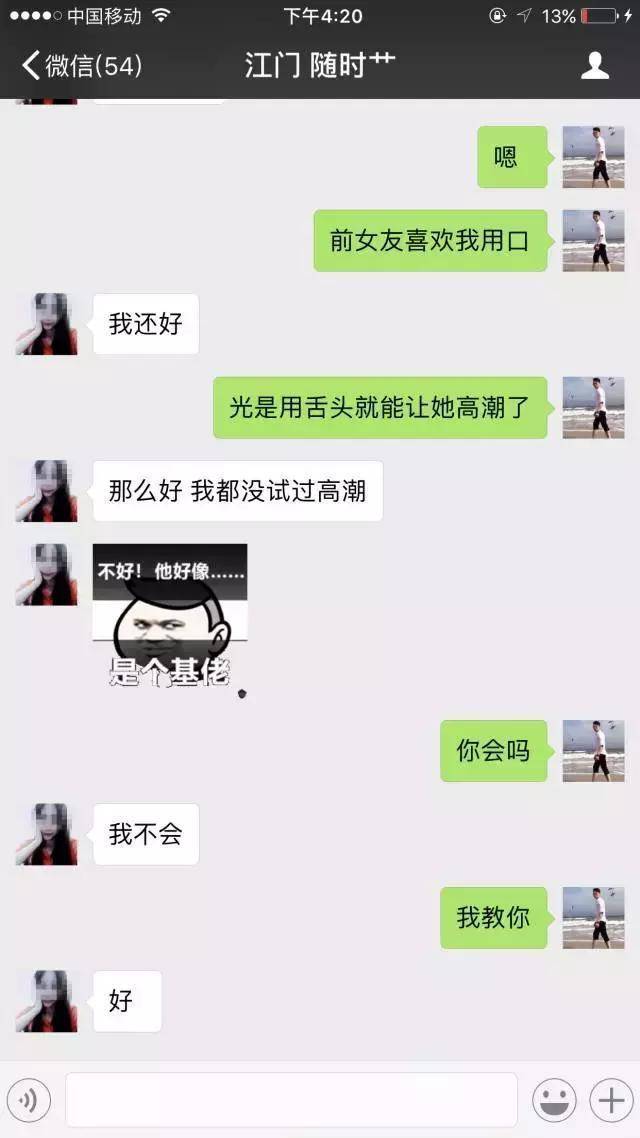The width and height of the screenshot is (640, 1138).
Task: Go back to the 微信 chat list
Action: pyautogui.click(x=80, y=66)
